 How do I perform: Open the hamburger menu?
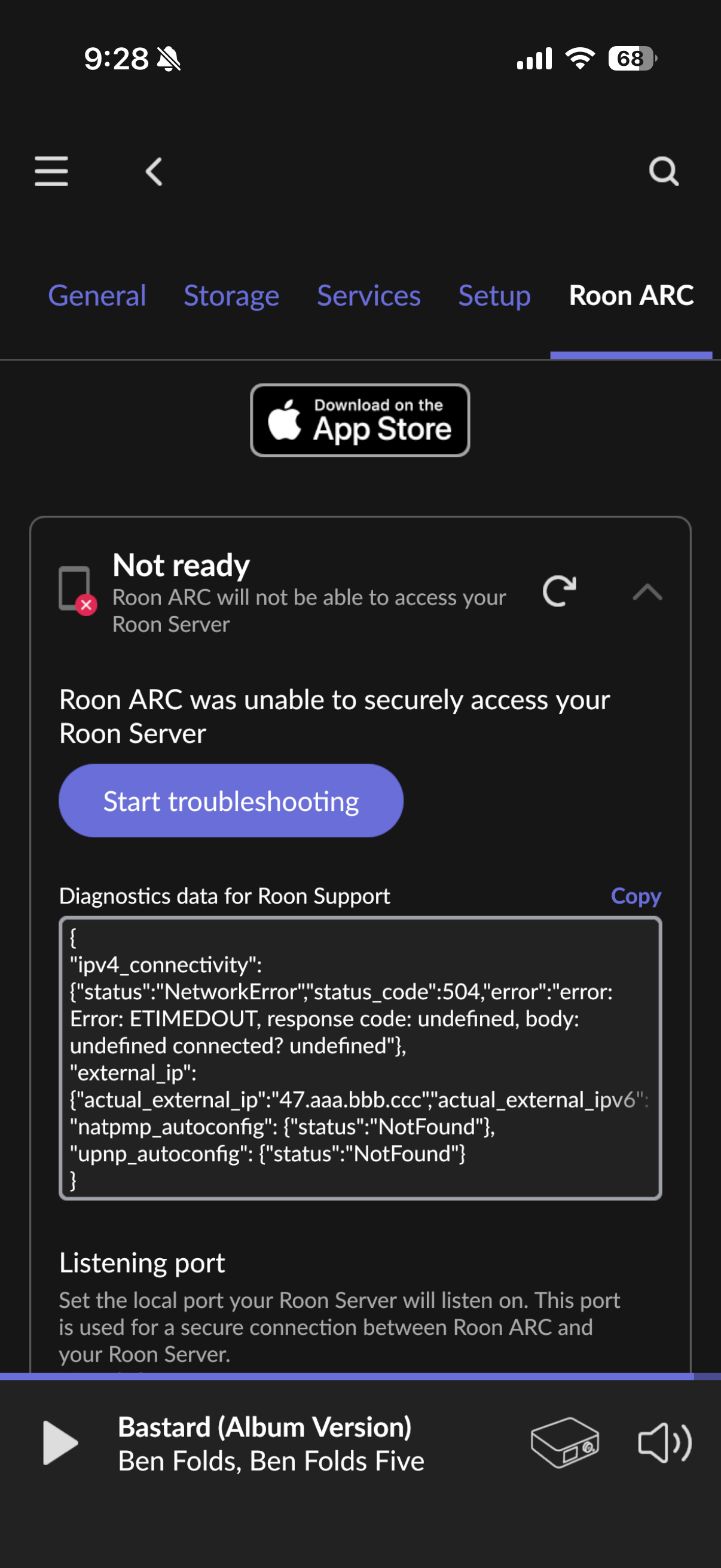pyautogui.click(x=51, y=171)
